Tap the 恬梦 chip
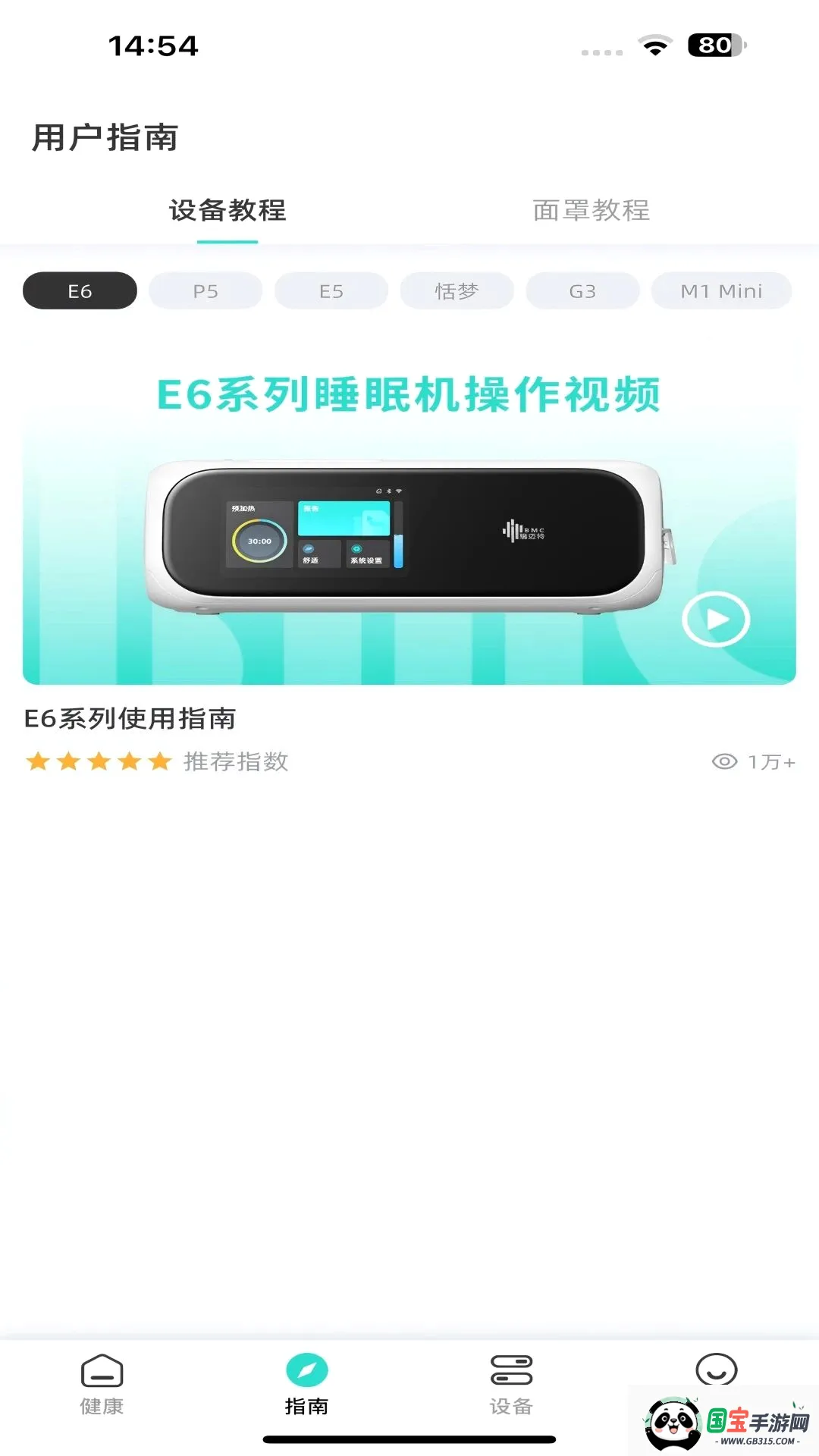The height and width of the screenshot is (1456, 819). click(x=457, y=291)
